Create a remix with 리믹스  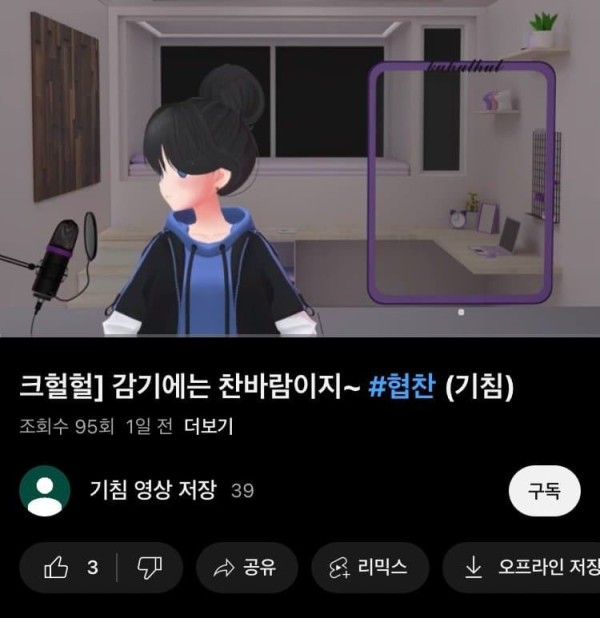point(370,568)
